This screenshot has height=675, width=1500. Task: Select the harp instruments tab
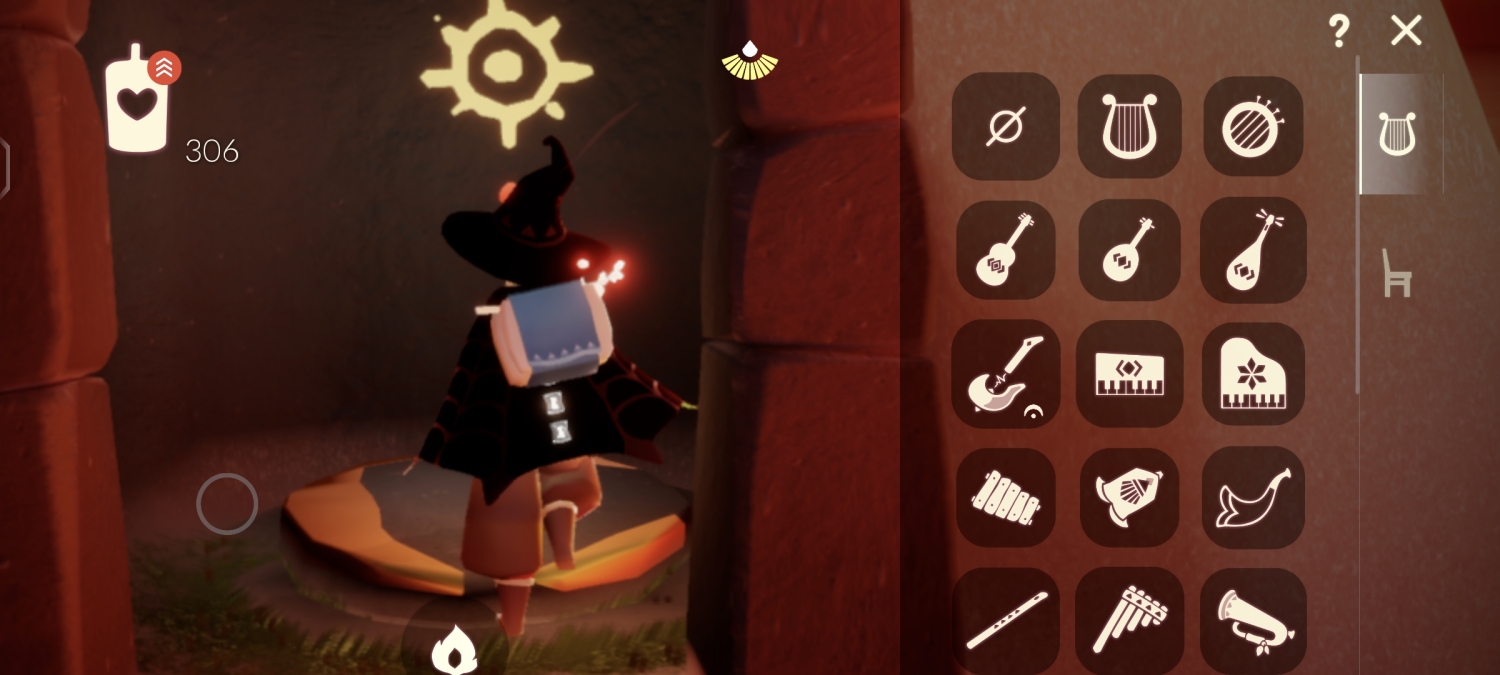[x=1397, y=134]
